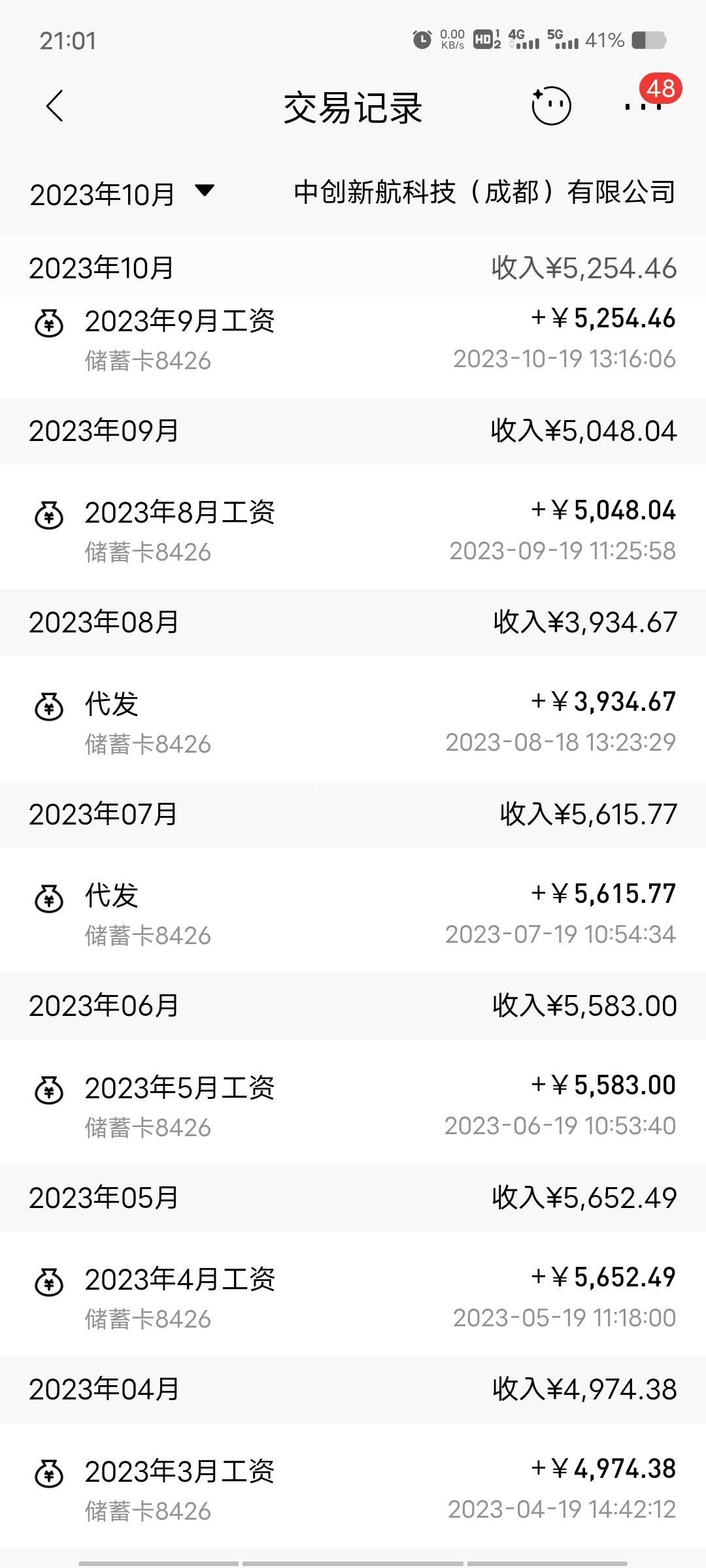Open the smiley assistant icon

(550, 106)
